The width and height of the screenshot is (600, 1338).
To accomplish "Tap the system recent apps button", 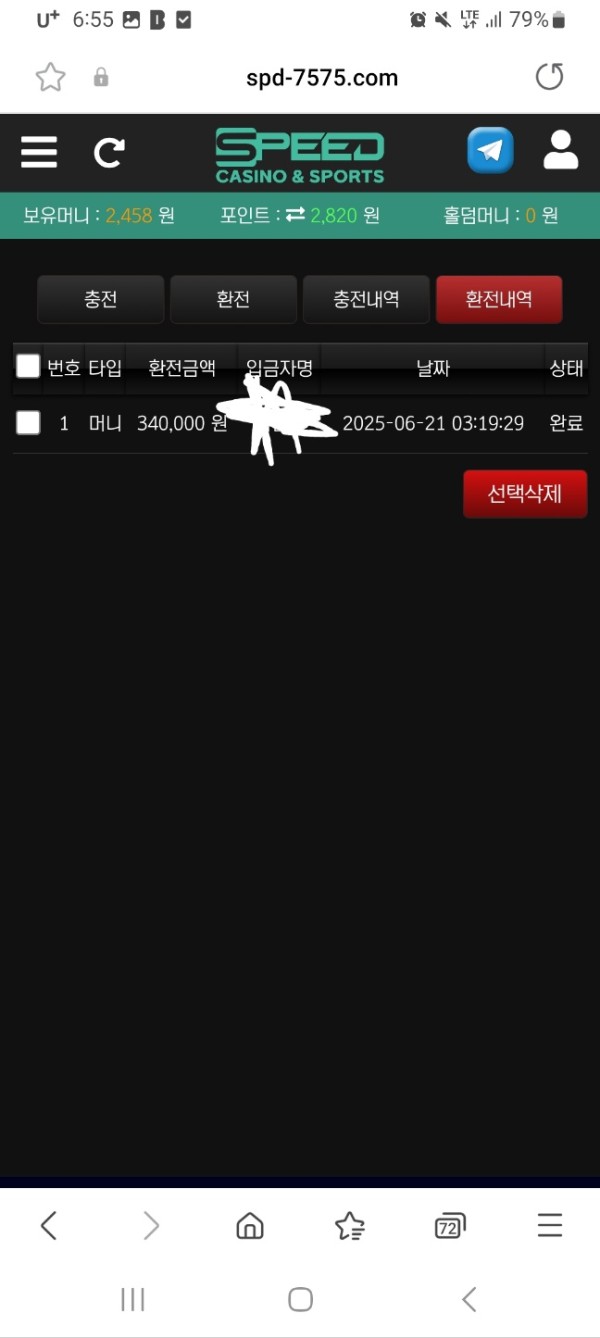I will 132,1299.
